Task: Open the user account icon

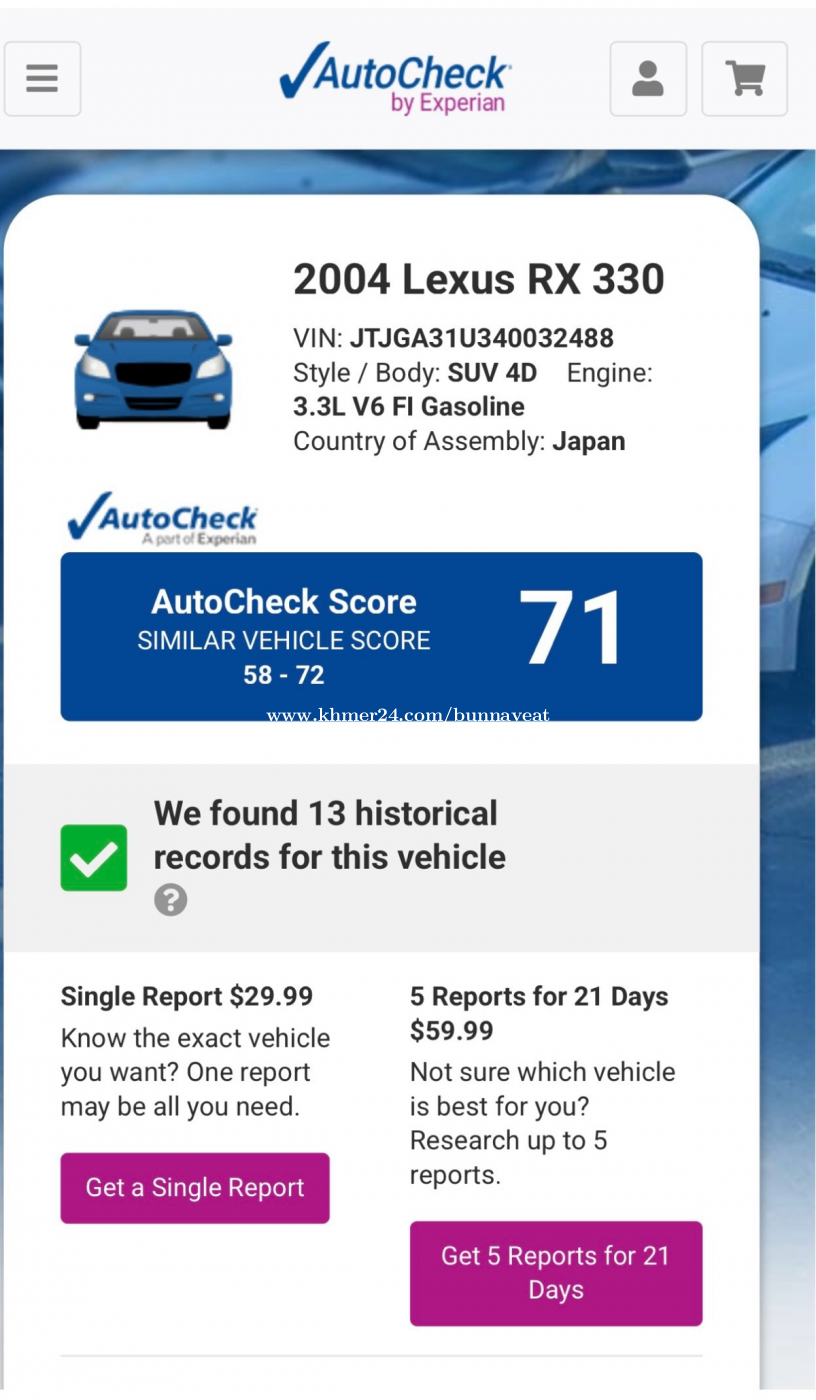Action: coord(648,79)
